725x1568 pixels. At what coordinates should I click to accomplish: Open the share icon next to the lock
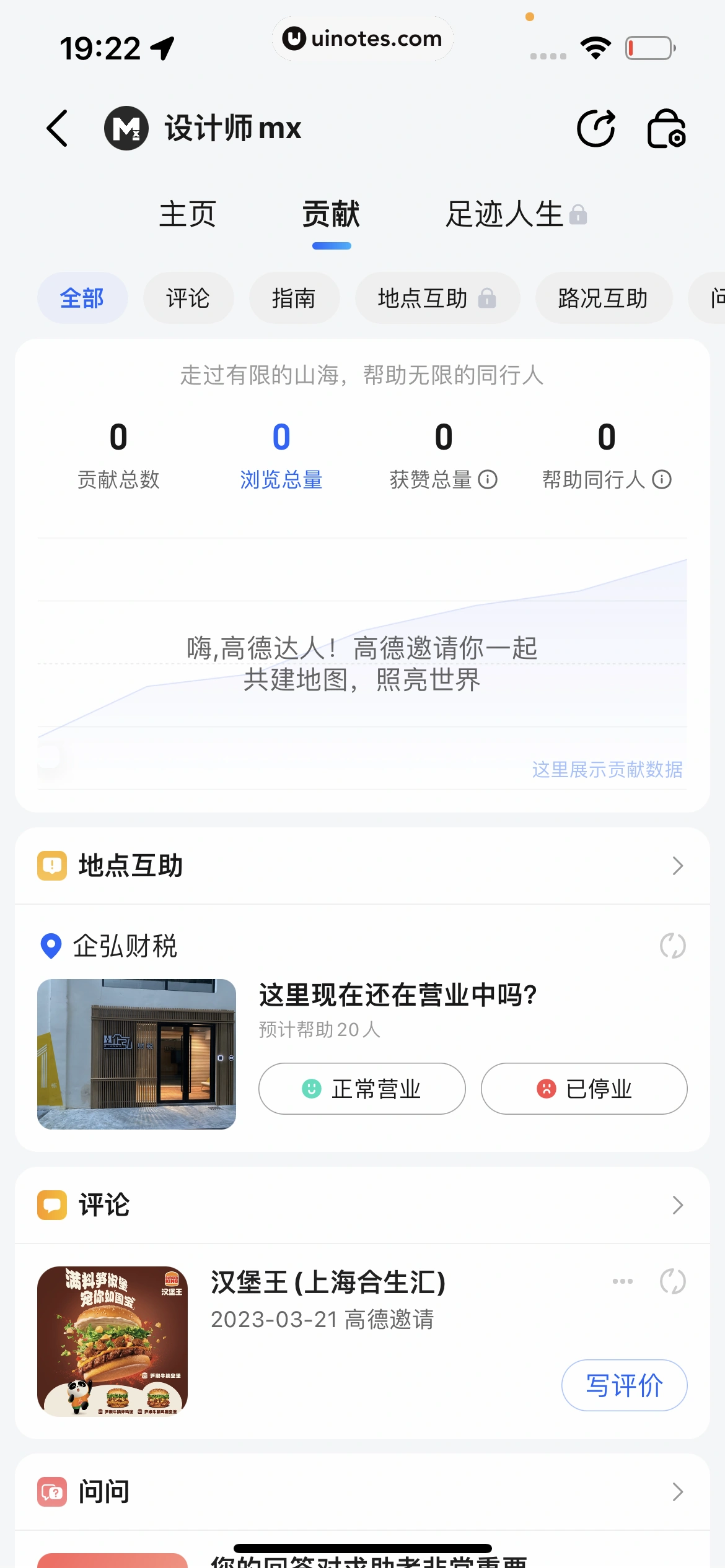pyautogui.click(x=597, y=128)
